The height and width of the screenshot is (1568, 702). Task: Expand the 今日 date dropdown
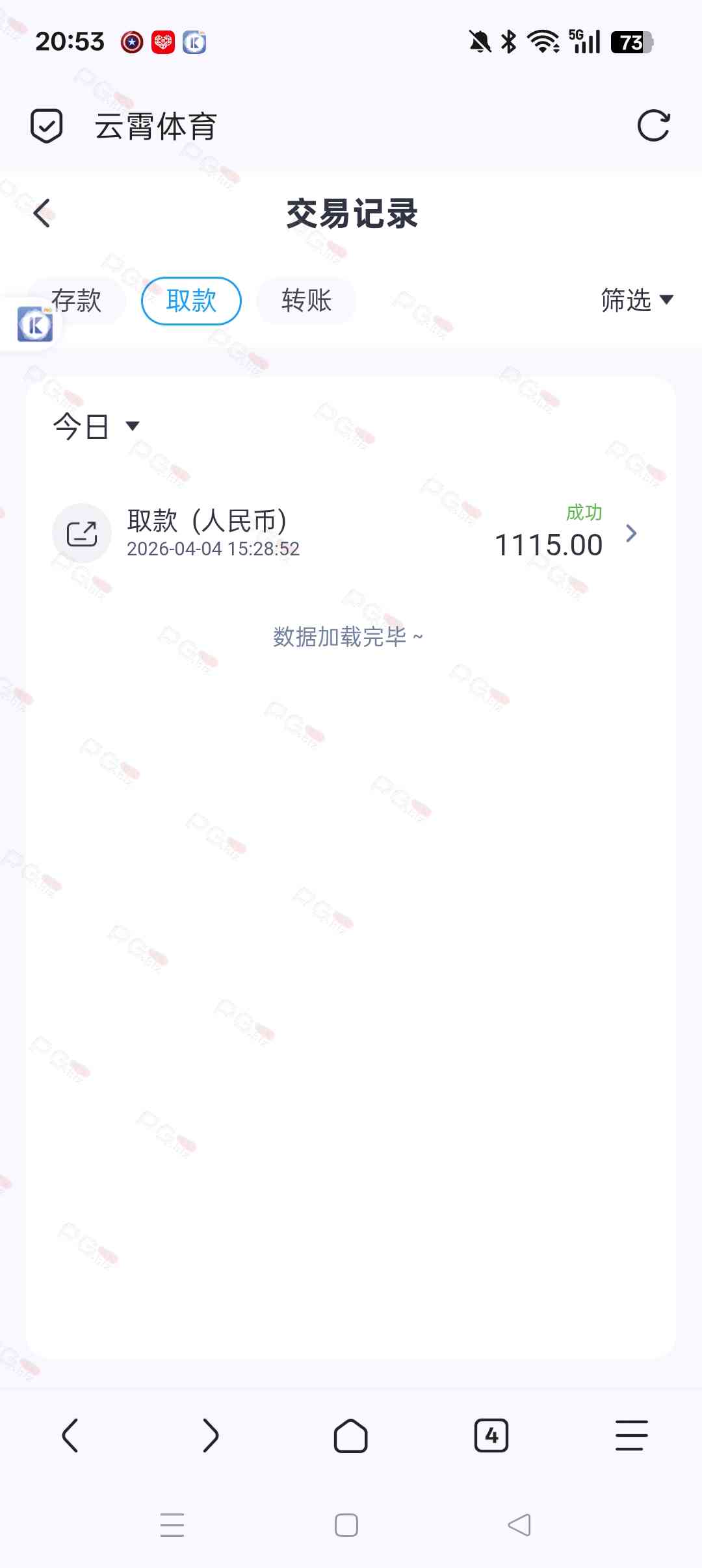[96, 427]
